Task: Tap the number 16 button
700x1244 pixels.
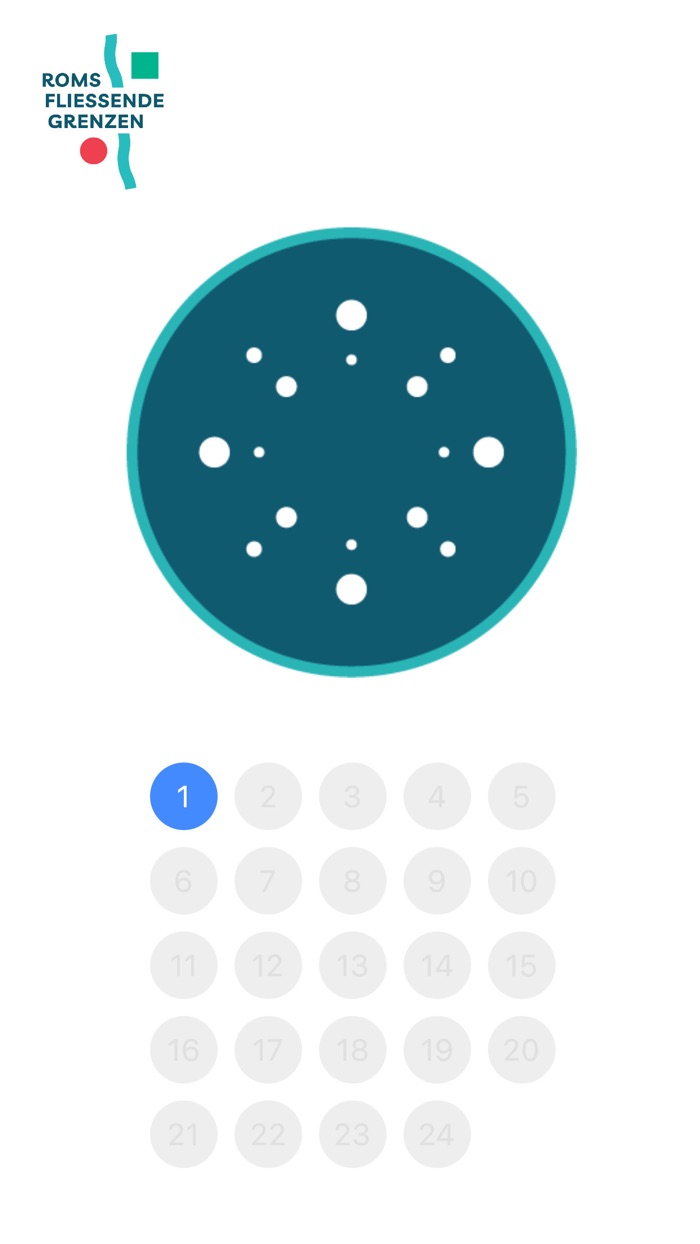Action: coord(184,1050)
